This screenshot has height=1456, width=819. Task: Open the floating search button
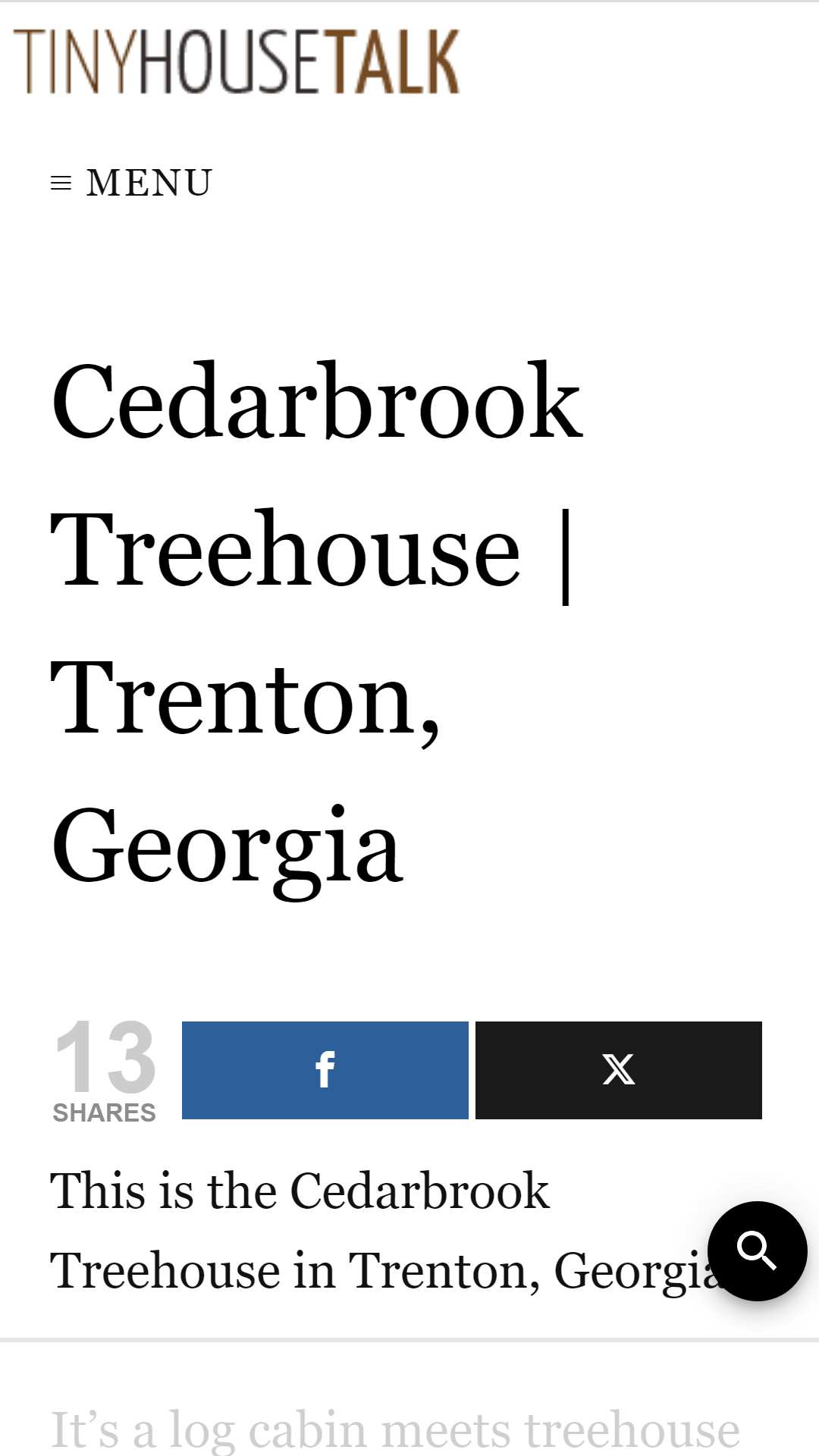757,1250
